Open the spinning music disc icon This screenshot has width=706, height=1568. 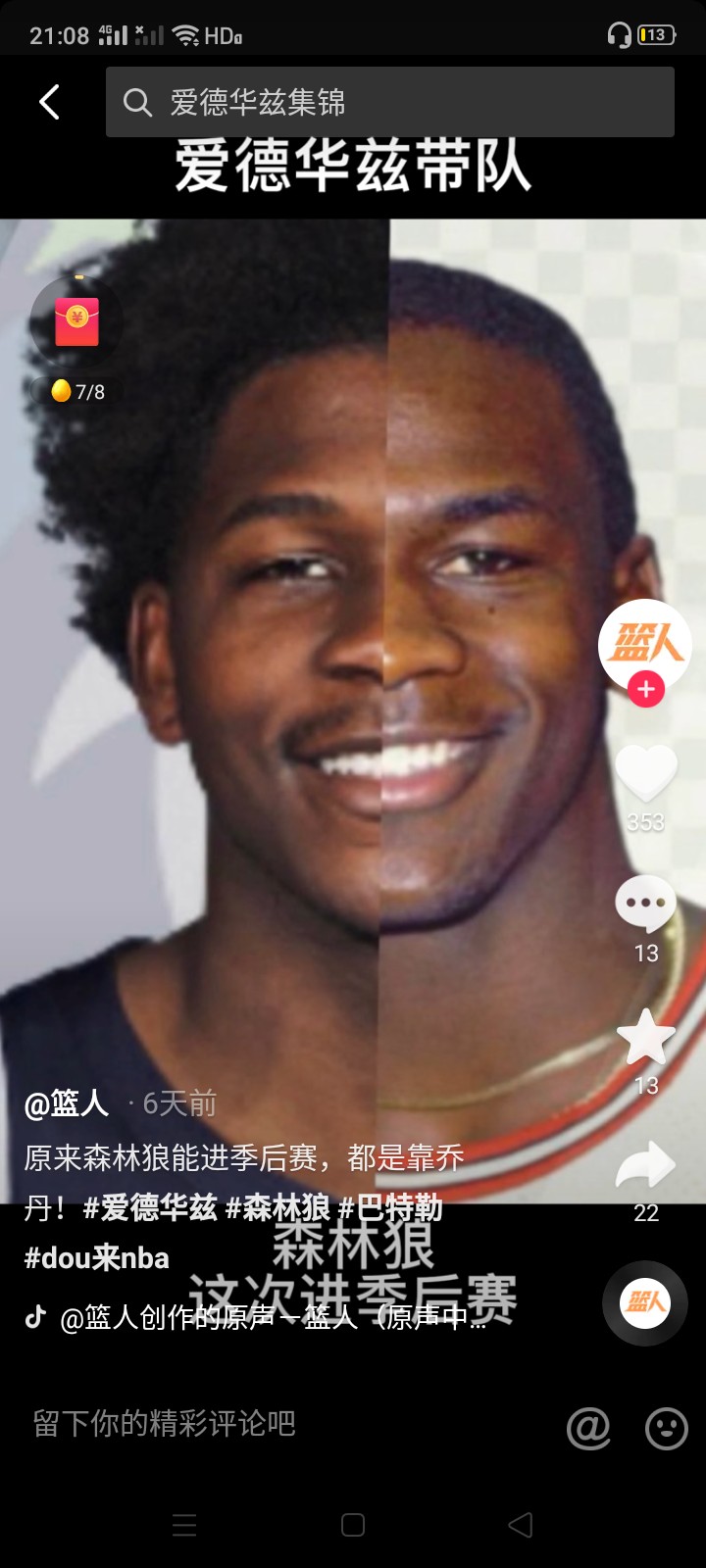[x=645, y=1302]
